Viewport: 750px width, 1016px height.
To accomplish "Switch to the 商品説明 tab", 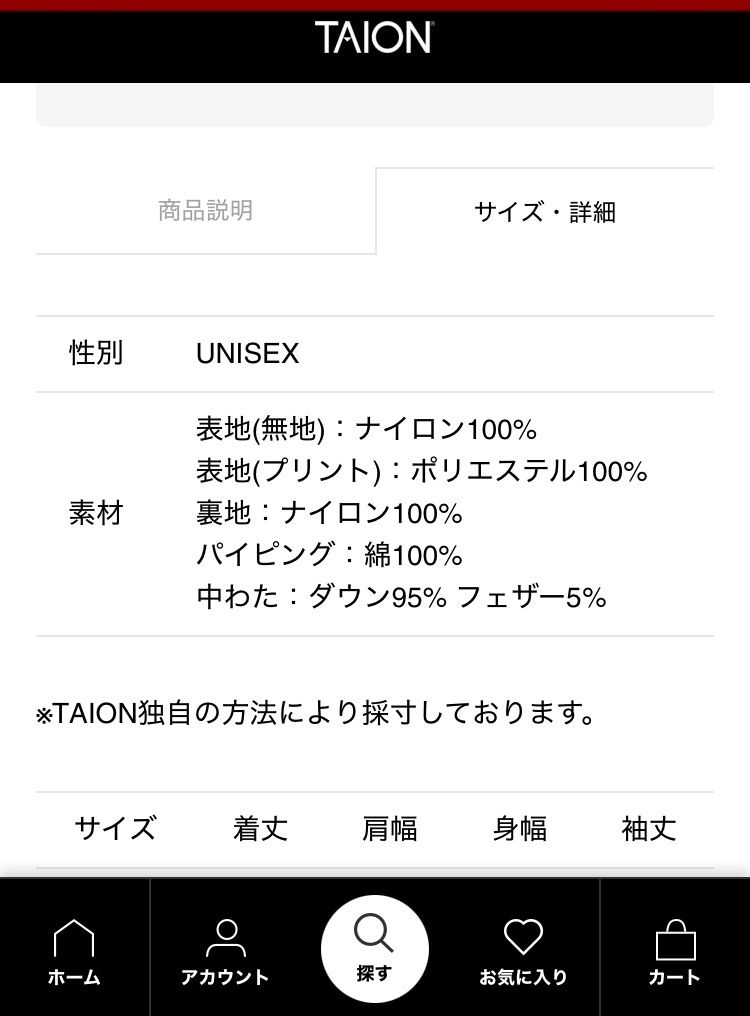I will (x=205, y=211).
